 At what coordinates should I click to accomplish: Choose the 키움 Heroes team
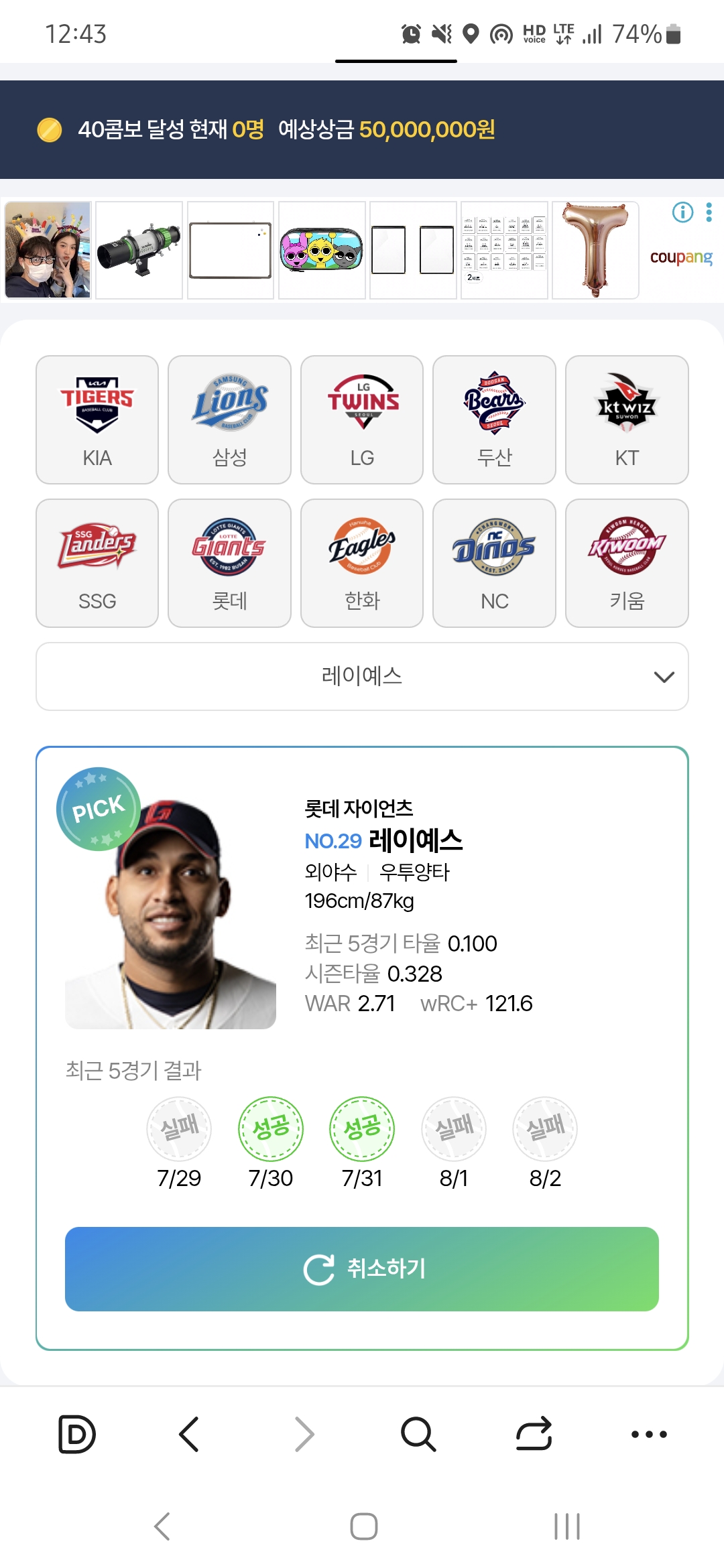[627, 563]
